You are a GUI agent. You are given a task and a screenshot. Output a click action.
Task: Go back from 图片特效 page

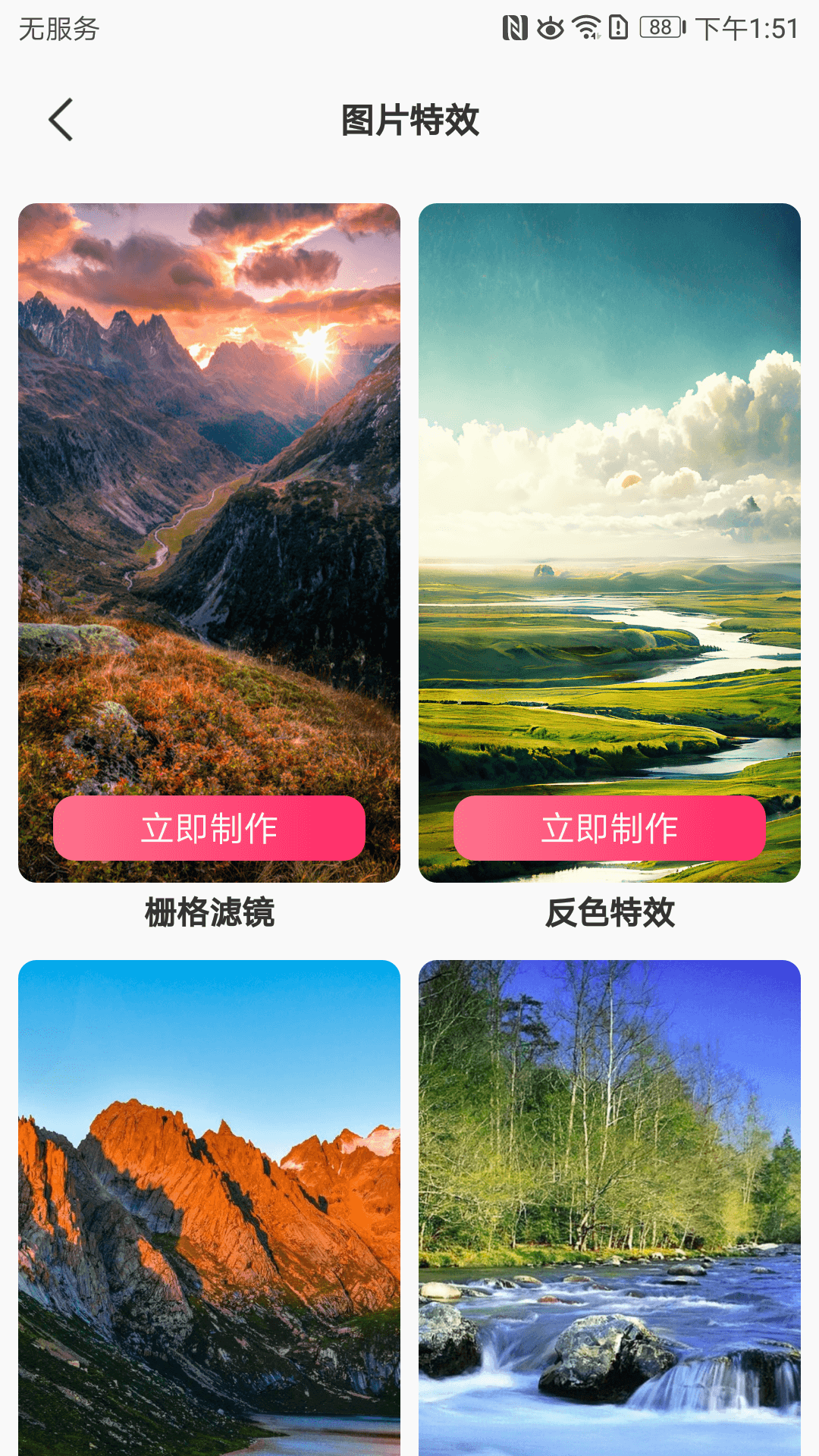[61, 120]
